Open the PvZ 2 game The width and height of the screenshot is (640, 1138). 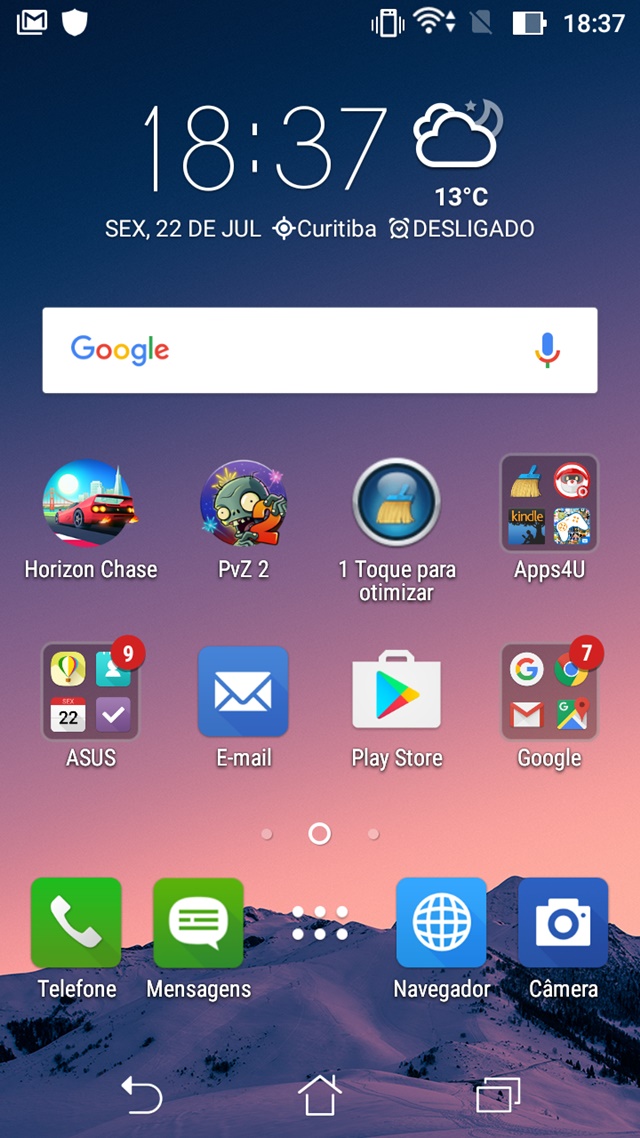(243, 503)
